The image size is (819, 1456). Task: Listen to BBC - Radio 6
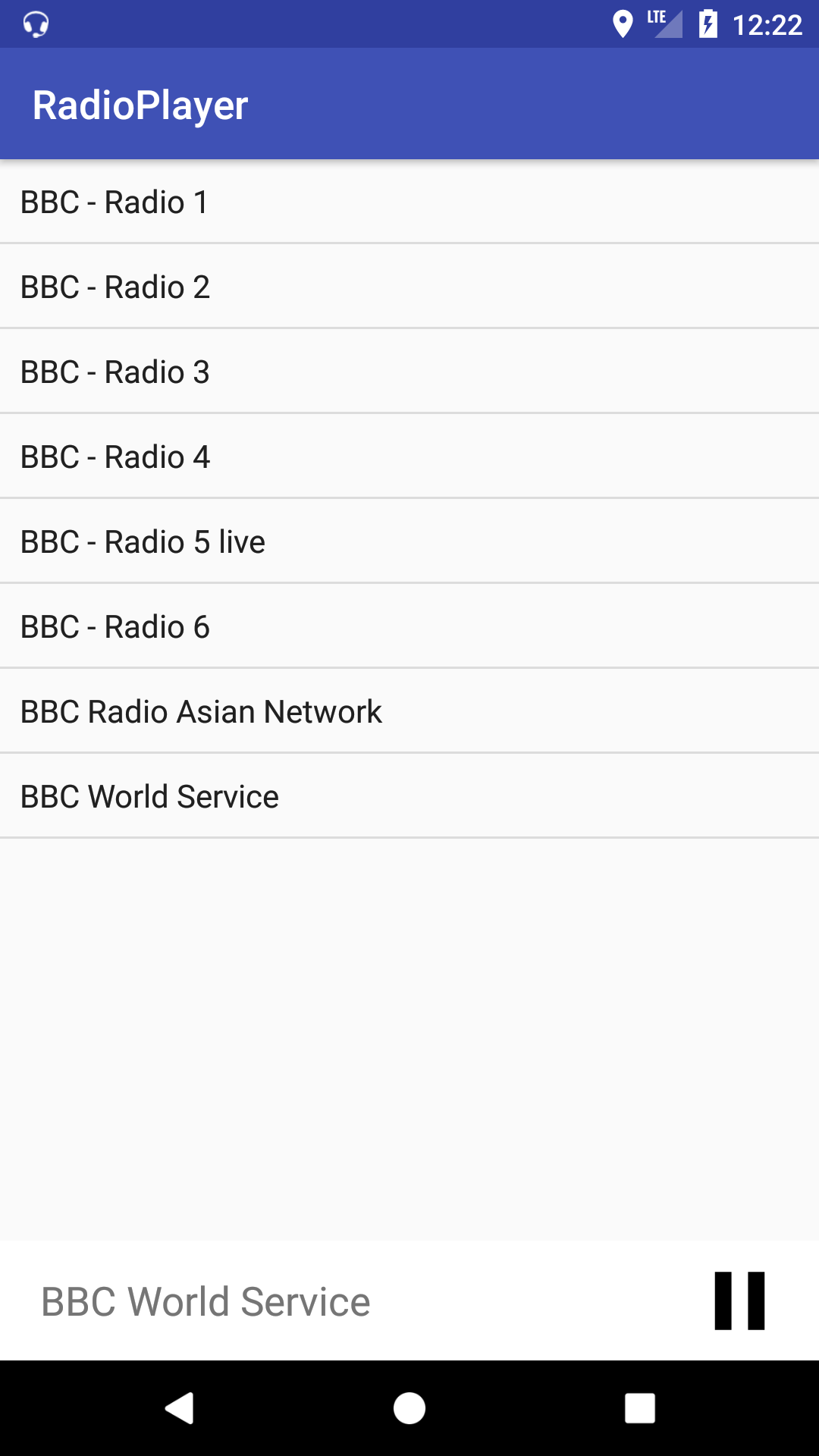[x=114, y=627]
